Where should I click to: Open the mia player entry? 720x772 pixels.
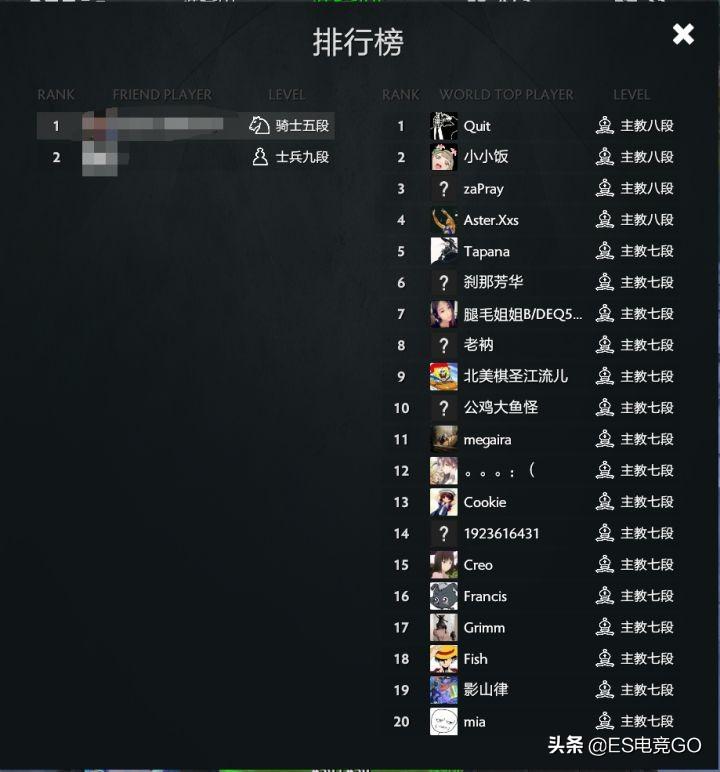tap(474, 721)
